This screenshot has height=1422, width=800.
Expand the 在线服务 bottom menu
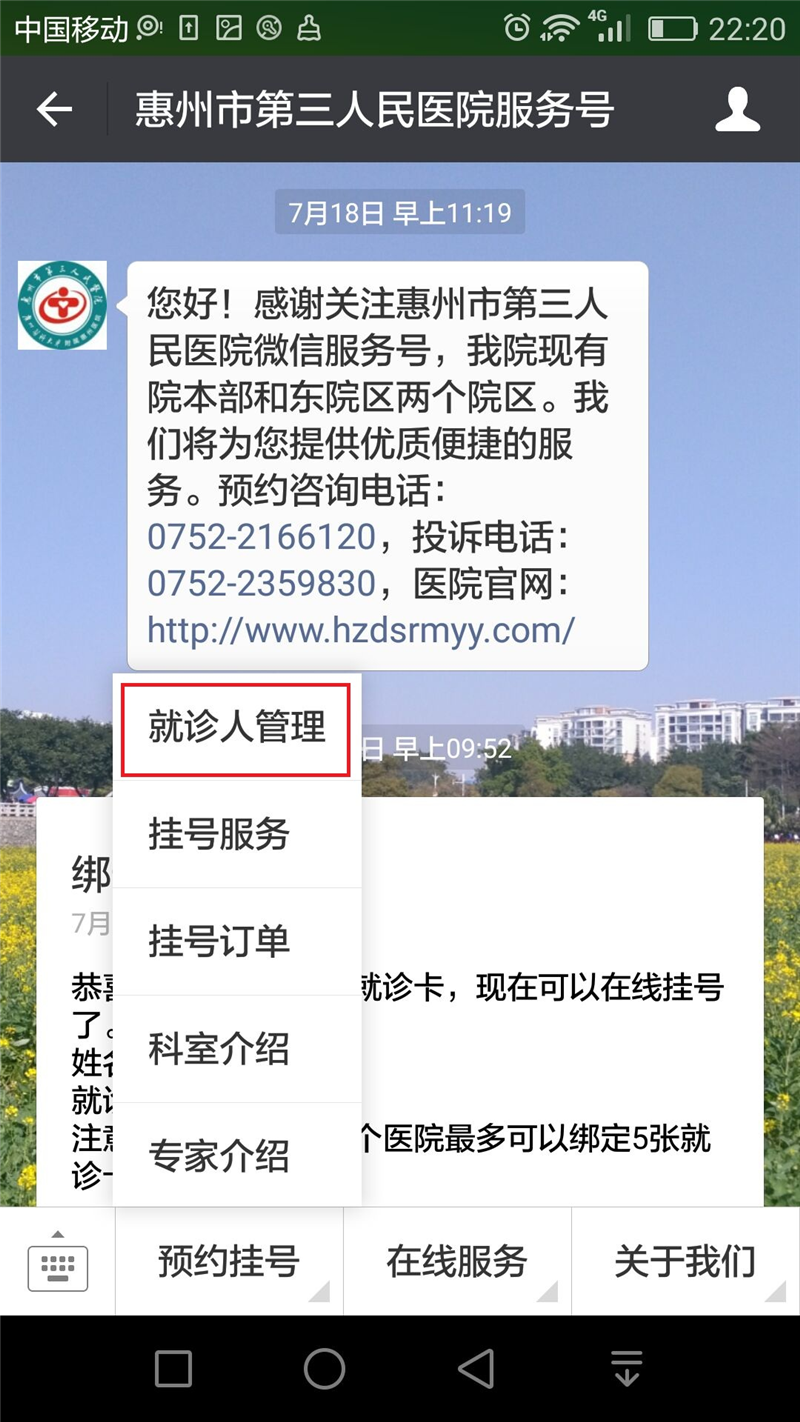(457, 1262)
